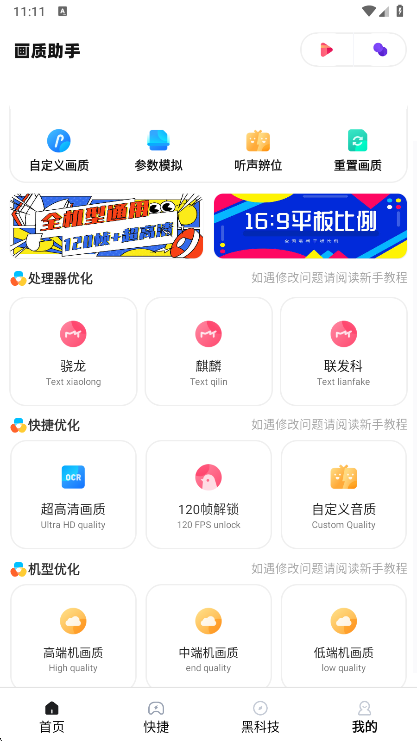Tap the red play icon in the header
This screenshot has width=417, height=741.
pyautogui.click(x=327, y=50)
